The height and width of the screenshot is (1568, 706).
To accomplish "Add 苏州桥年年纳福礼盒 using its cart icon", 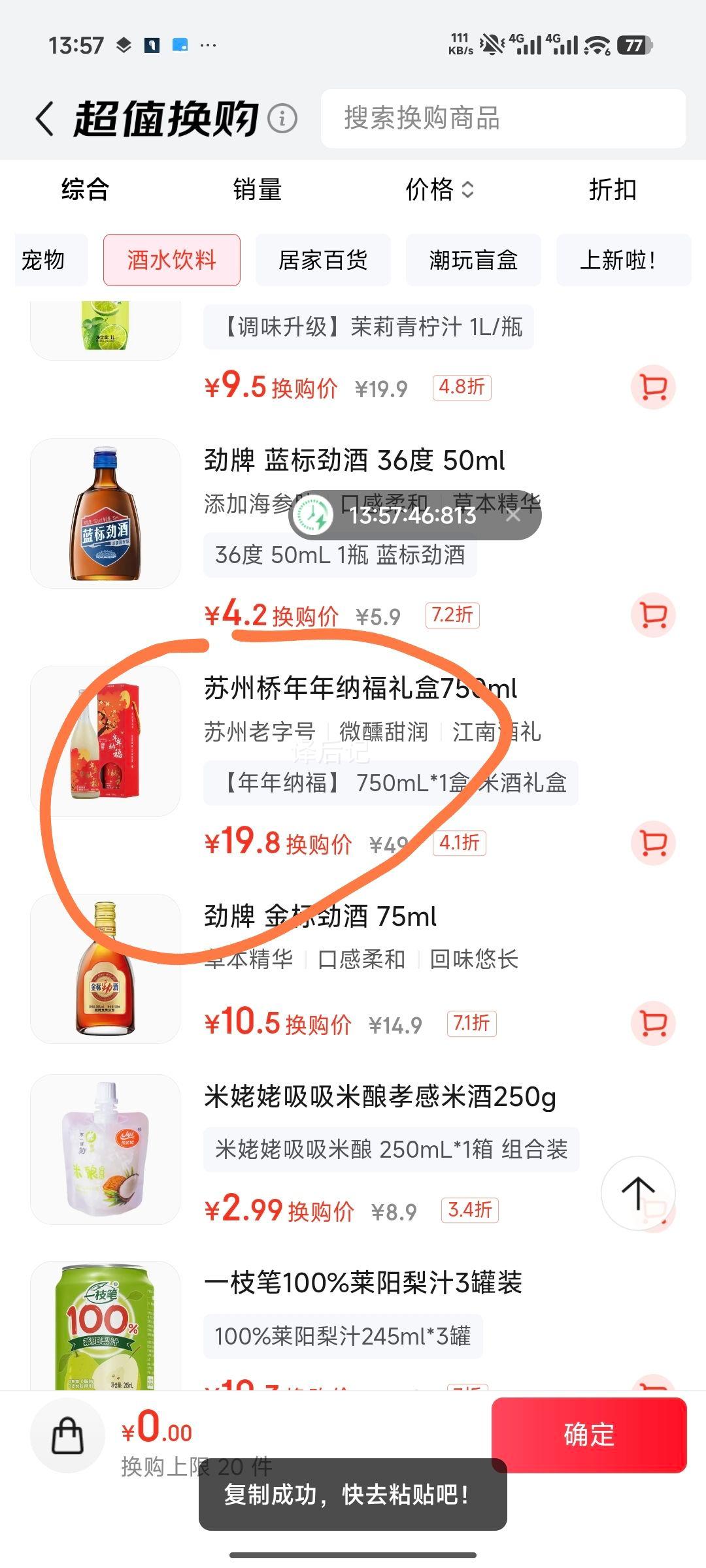I will coord(653,843).
